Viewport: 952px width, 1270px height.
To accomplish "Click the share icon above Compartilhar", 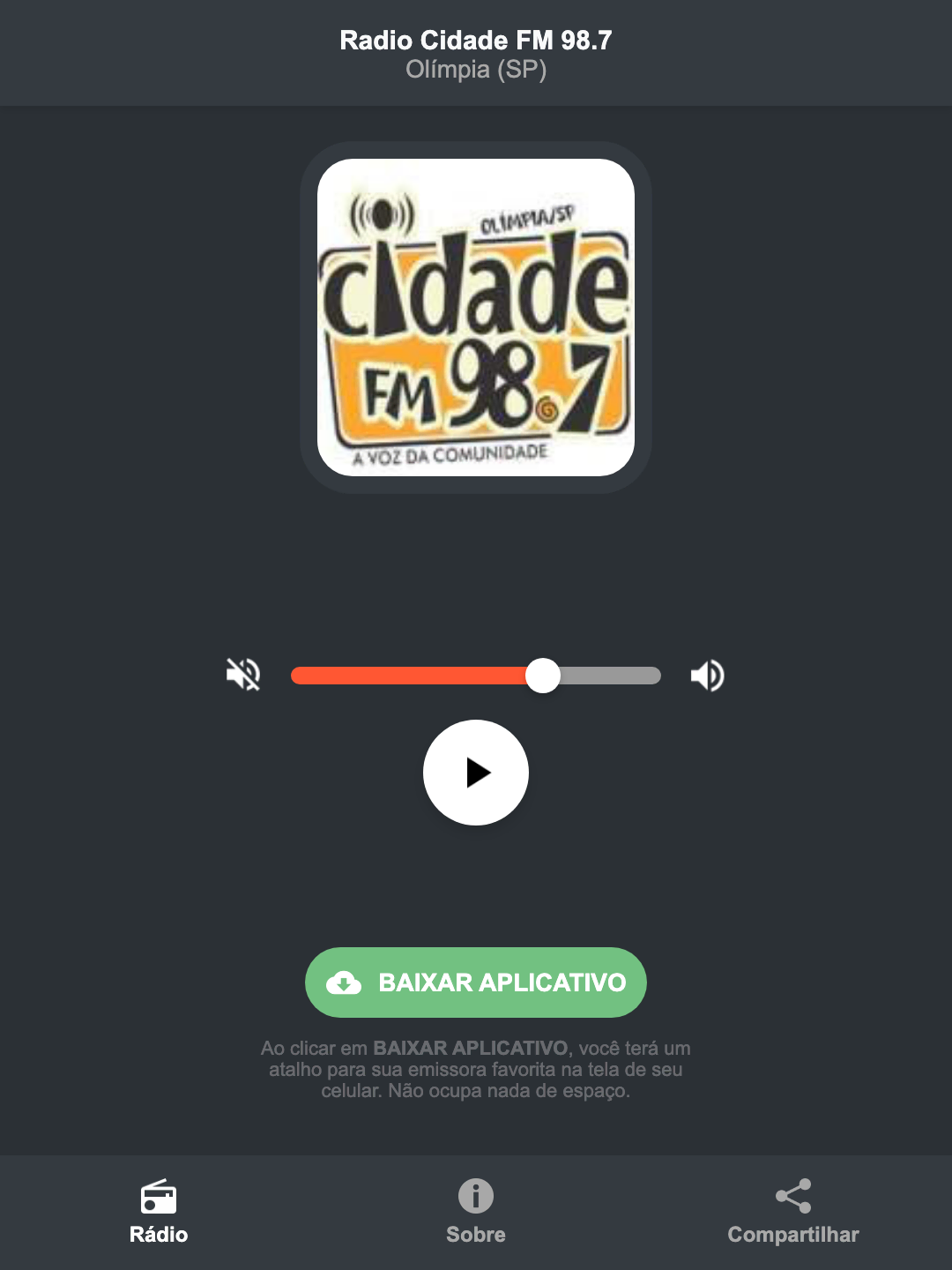I will coord(792,1195).
